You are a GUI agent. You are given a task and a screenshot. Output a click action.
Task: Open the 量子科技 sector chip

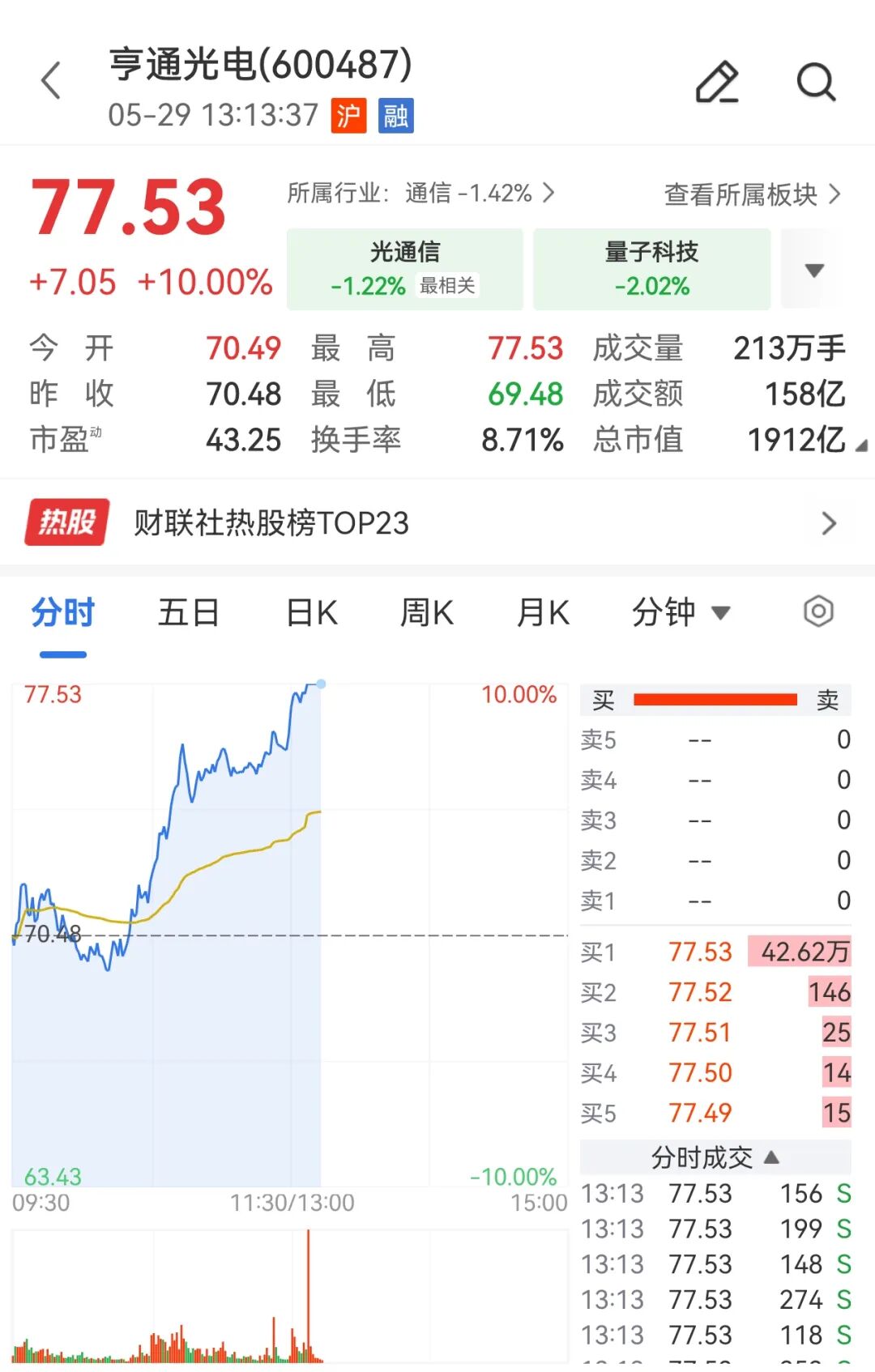[x=651, y=269]
